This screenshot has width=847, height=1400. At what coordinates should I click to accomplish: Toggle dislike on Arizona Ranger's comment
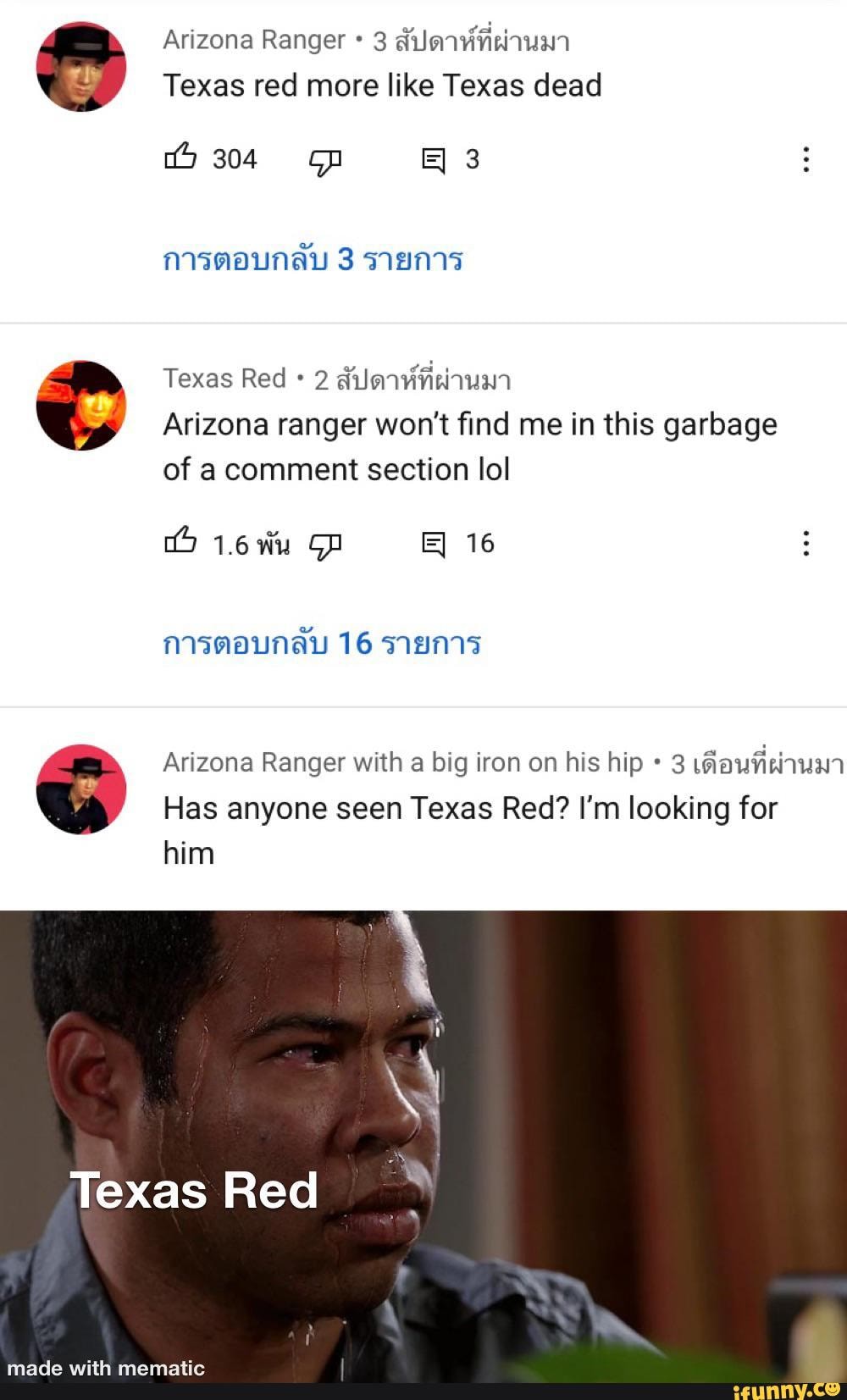pyautogui.click(x=324, y=161)
